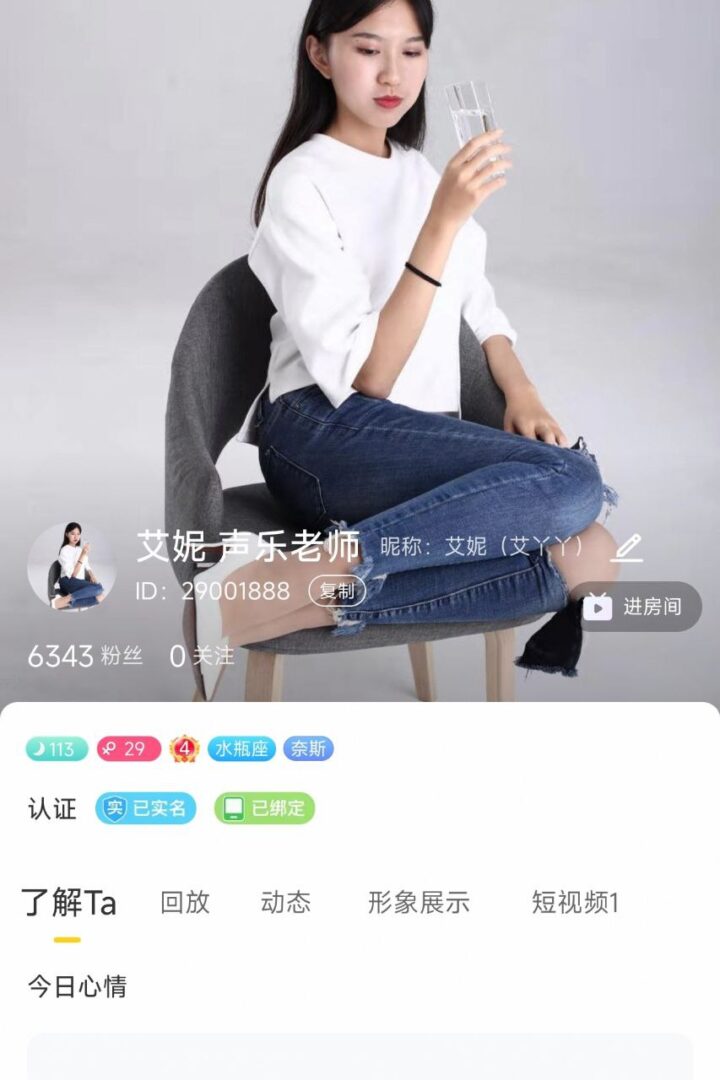Open the profile avatar picture

pos(72,566)
